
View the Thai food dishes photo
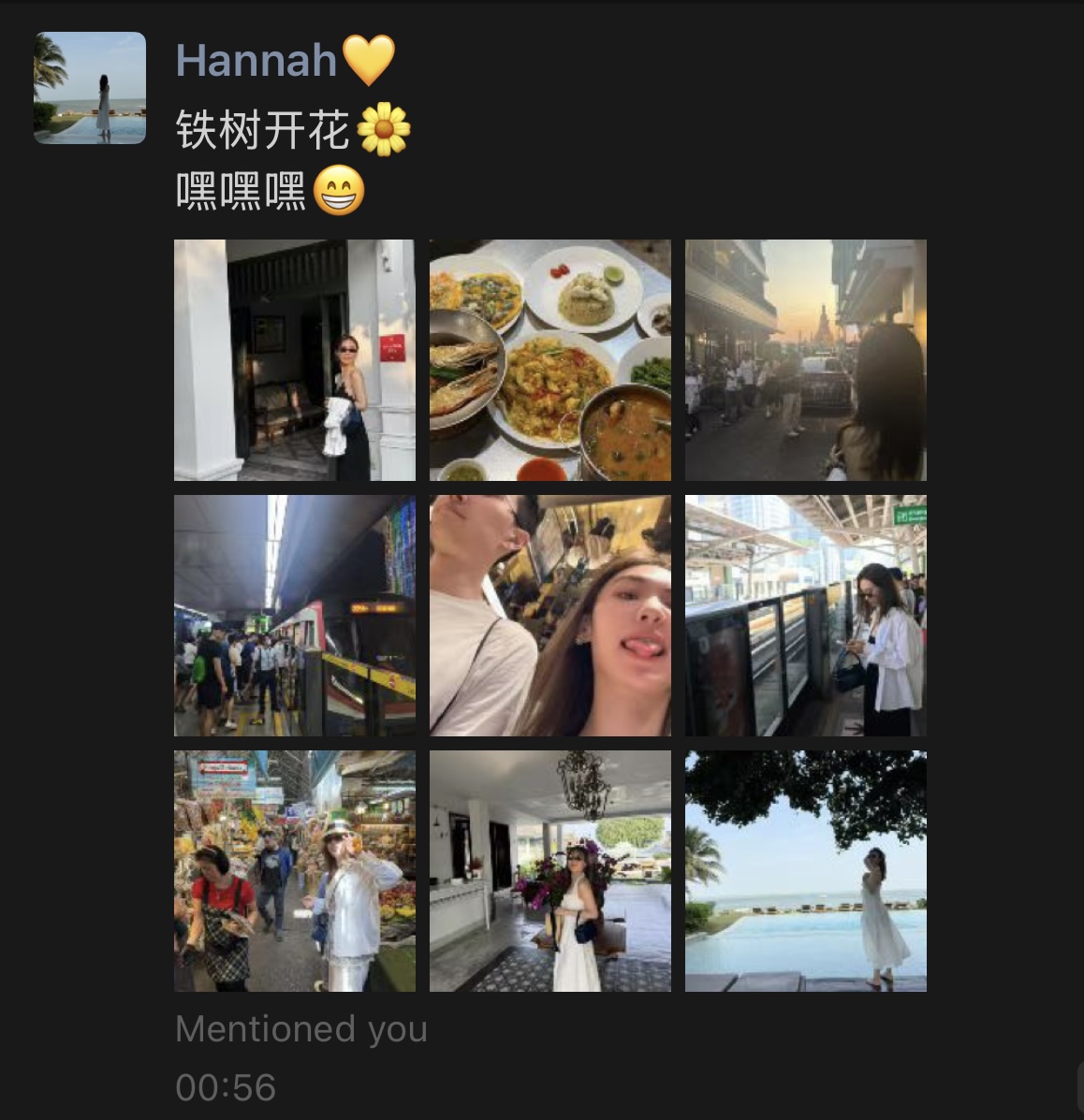tap(550, 360)
